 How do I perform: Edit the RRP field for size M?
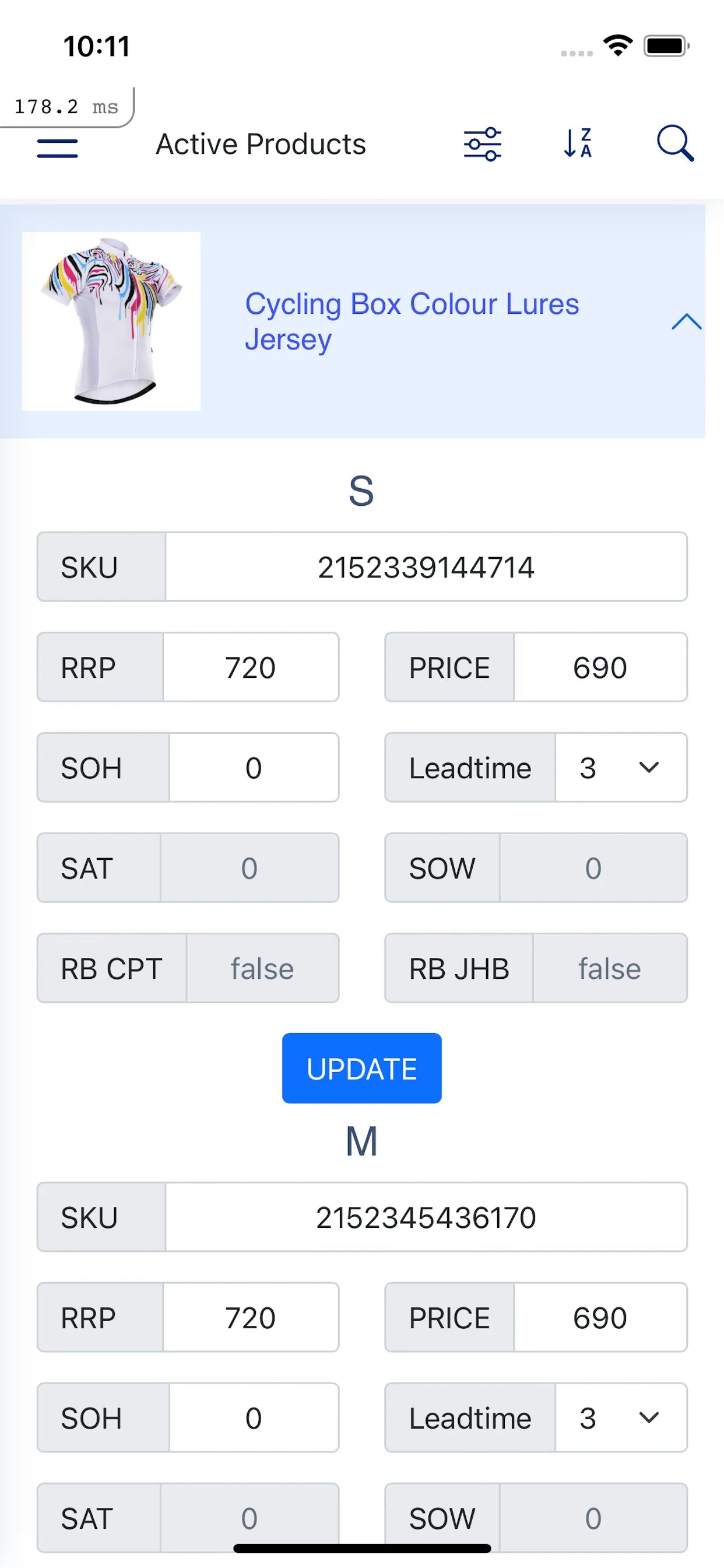click(x=250, y=1318)
